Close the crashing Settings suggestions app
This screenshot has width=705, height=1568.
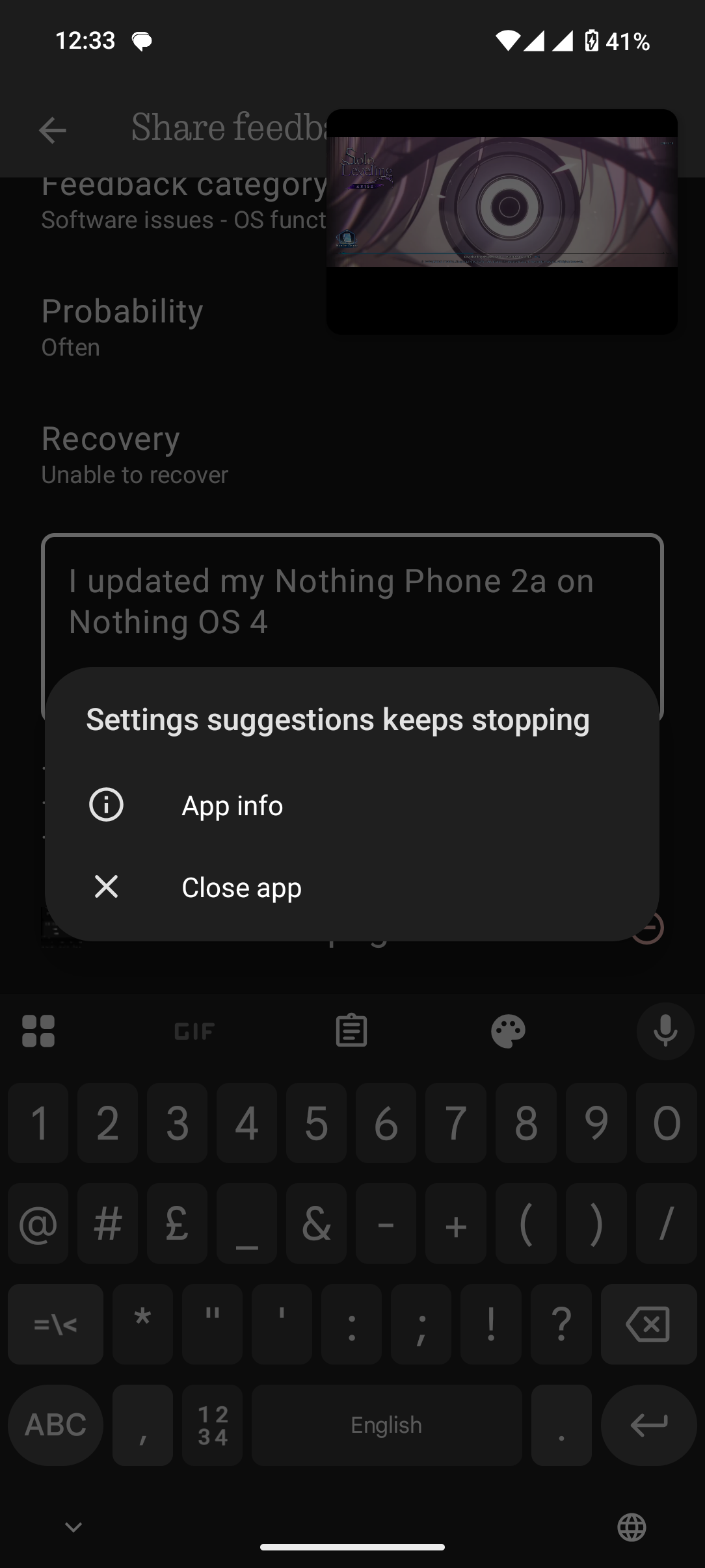(x=241, y=887)
